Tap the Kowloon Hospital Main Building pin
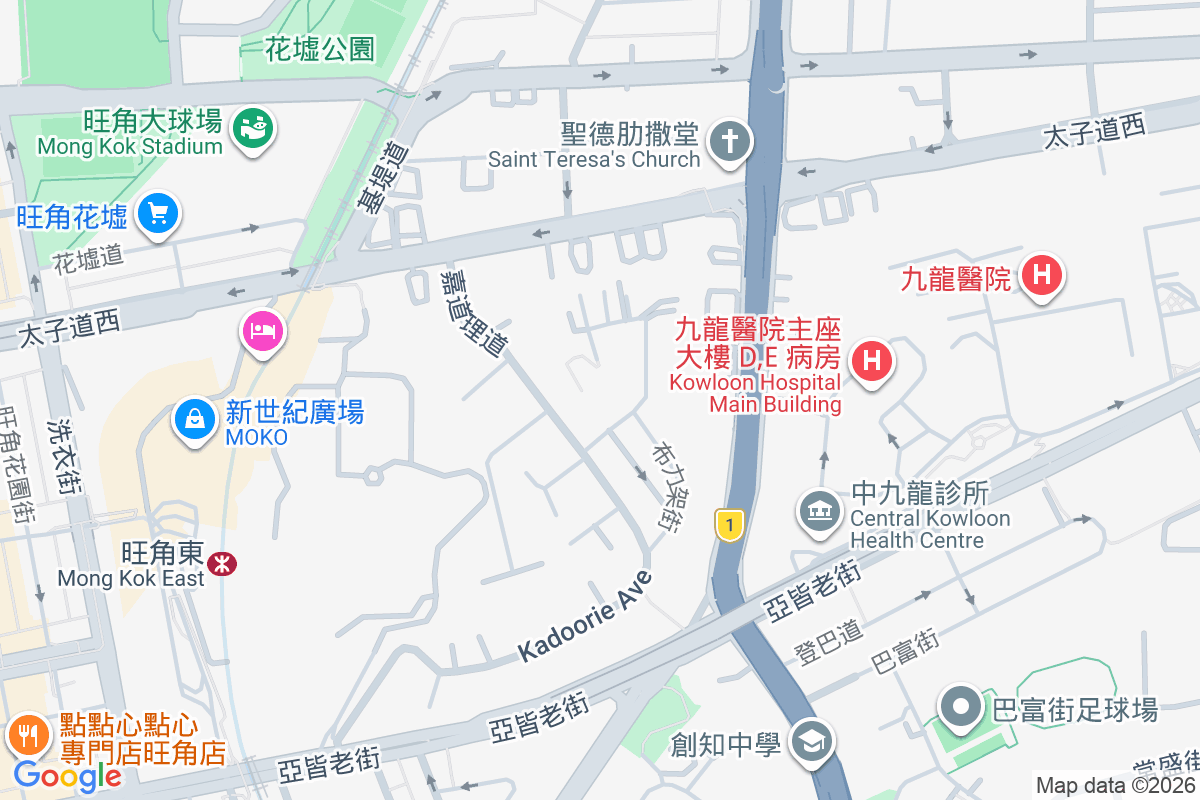 coord(871,360)
